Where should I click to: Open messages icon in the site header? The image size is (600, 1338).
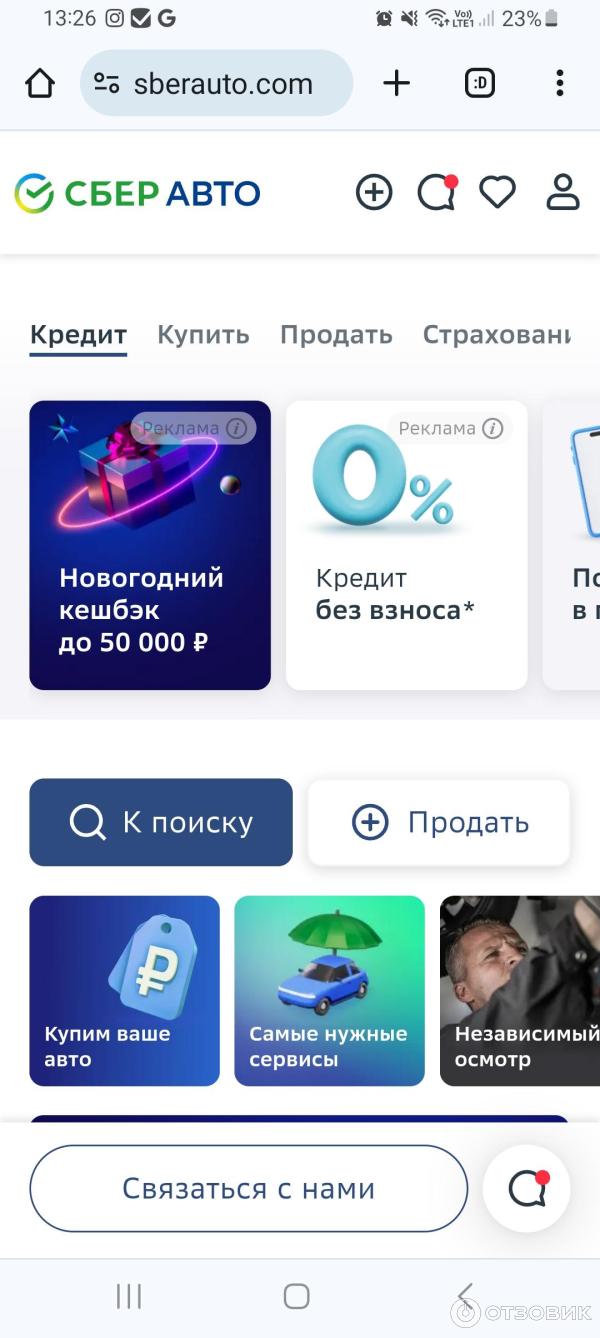437,192
